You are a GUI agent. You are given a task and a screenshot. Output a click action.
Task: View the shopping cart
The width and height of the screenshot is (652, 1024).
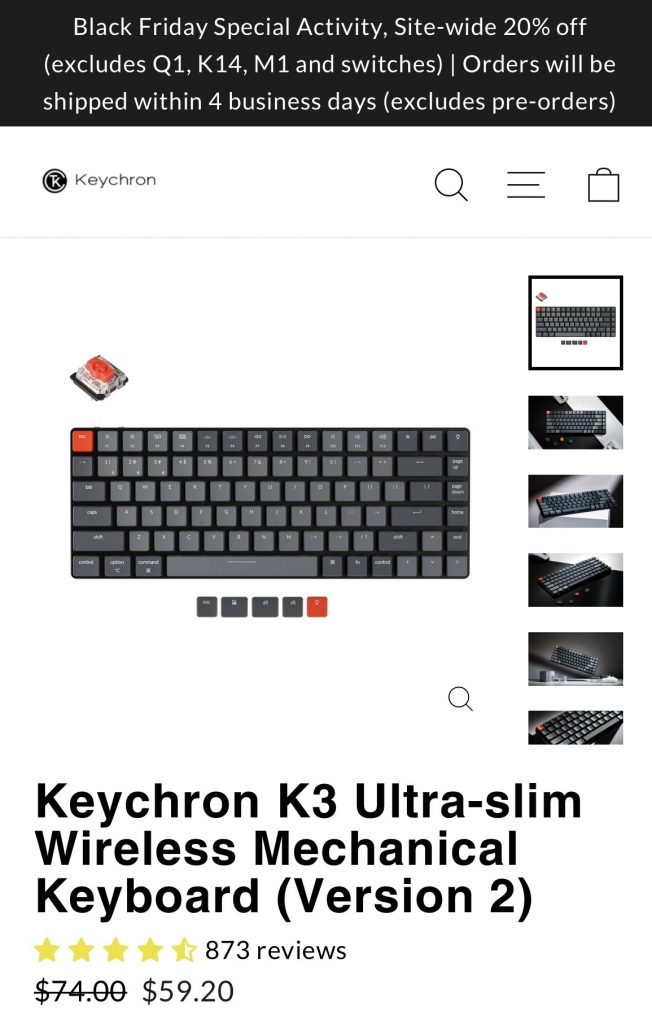coord(603,185)
